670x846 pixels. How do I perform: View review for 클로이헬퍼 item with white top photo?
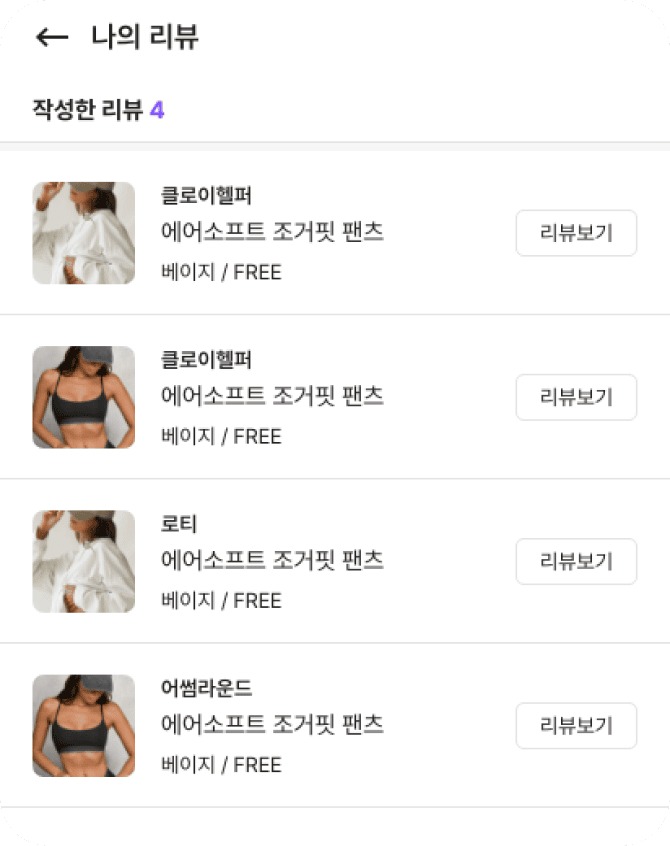tap(575, 233)
